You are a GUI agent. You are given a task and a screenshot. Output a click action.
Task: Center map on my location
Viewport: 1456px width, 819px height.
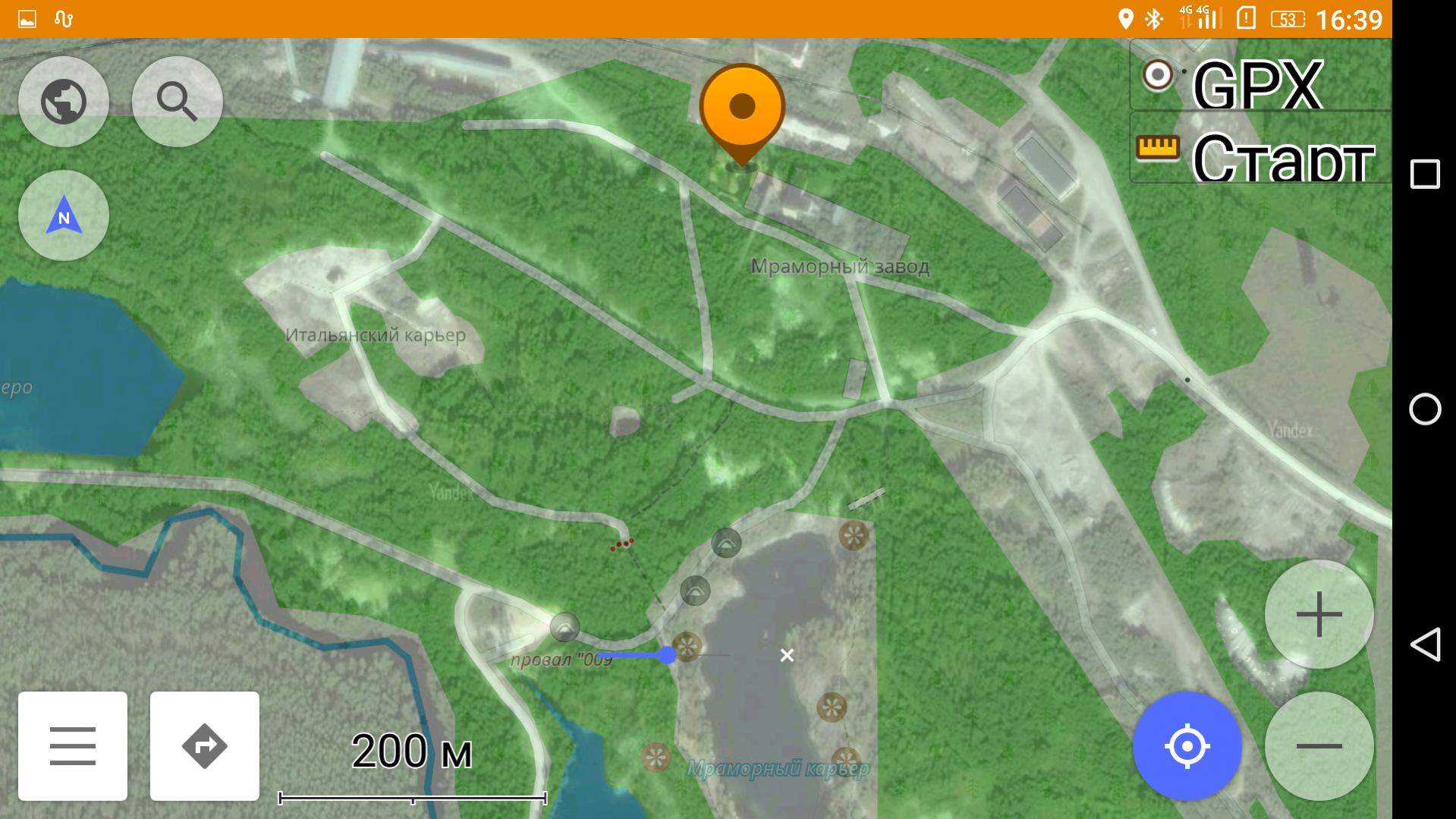pyautogui.click(x=1187, y=745)
